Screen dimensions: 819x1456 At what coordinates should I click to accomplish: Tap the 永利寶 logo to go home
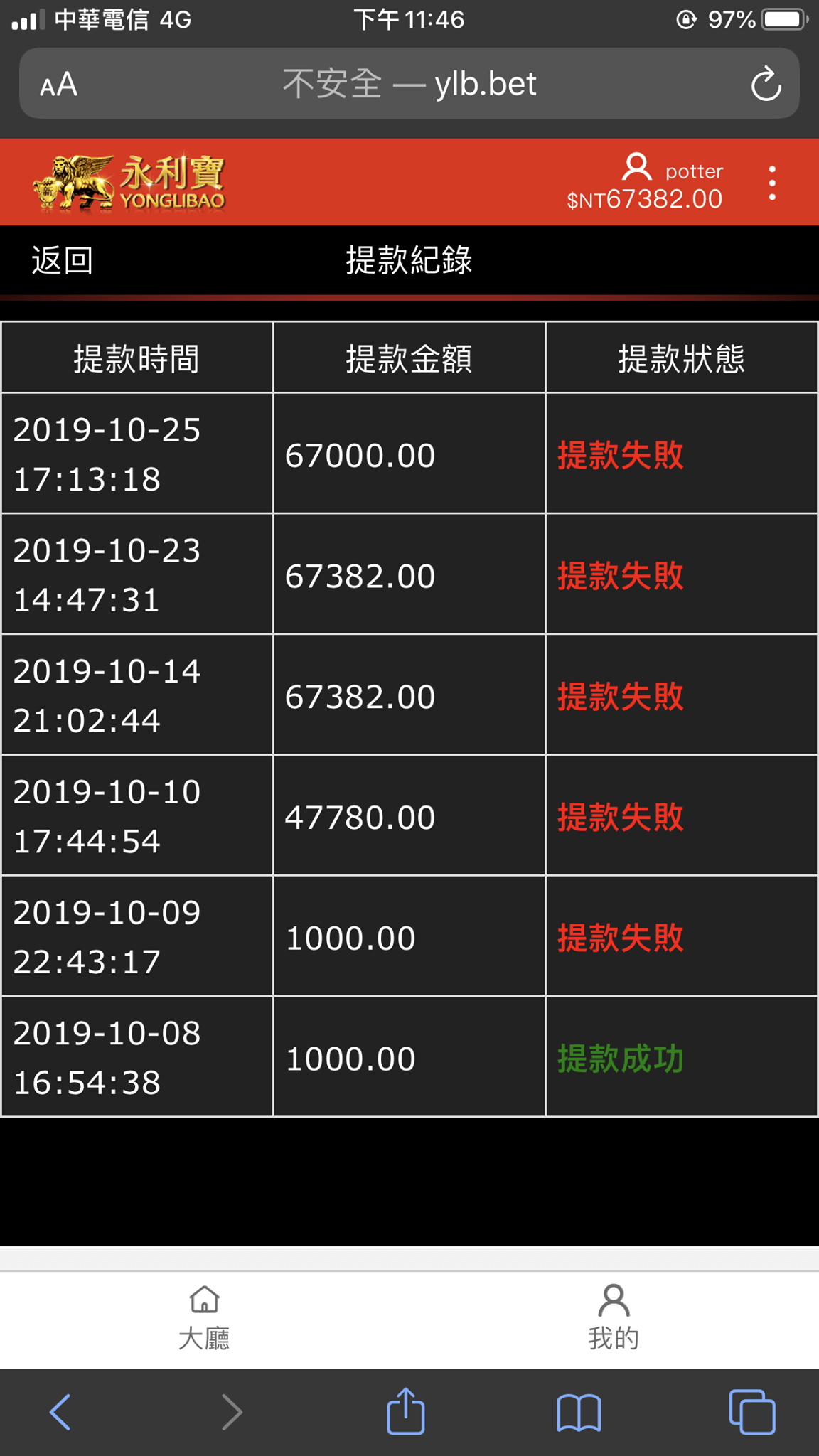click(x=129, y=182)
